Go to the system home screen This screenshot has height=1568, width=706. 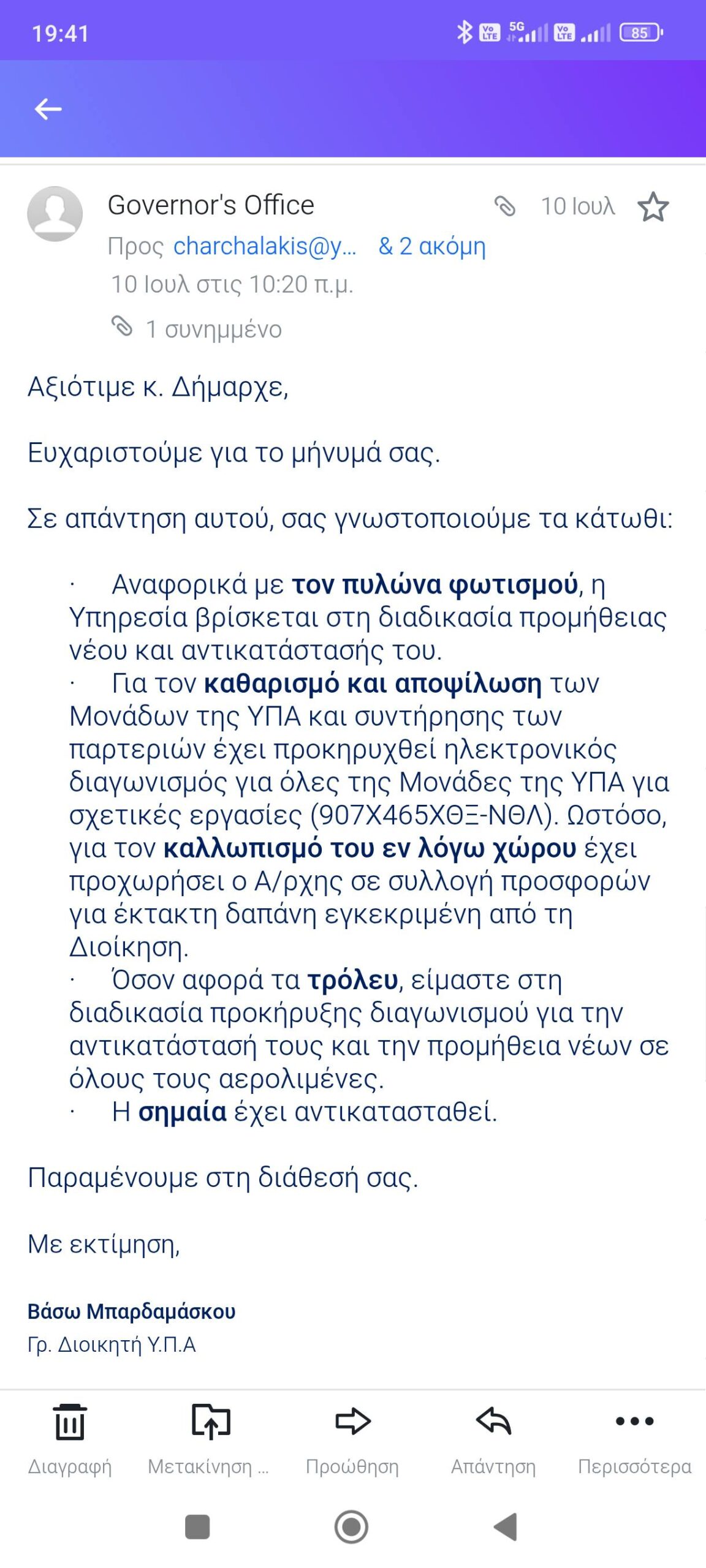tap(351, 1526)
